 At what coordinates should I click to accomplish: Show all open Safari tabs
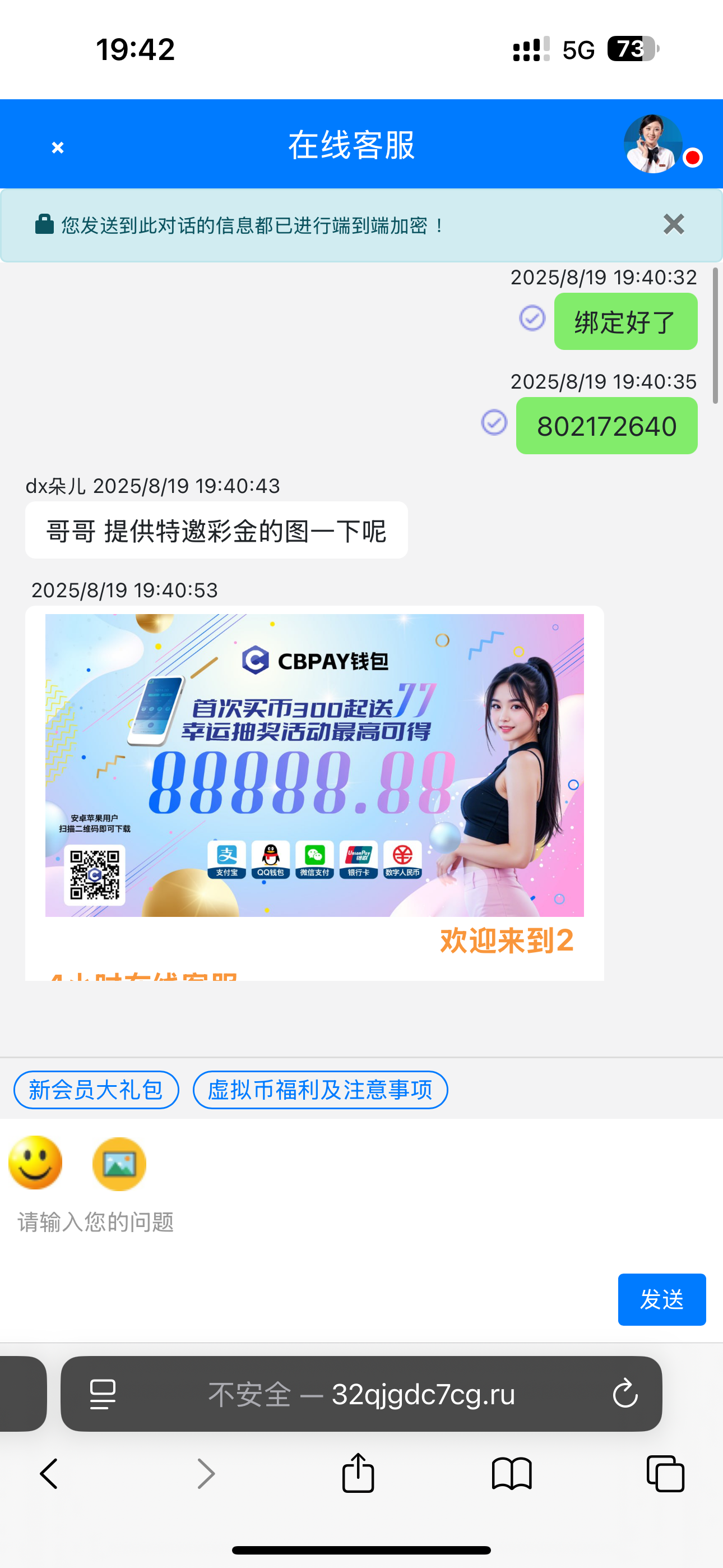[665, 1474]
